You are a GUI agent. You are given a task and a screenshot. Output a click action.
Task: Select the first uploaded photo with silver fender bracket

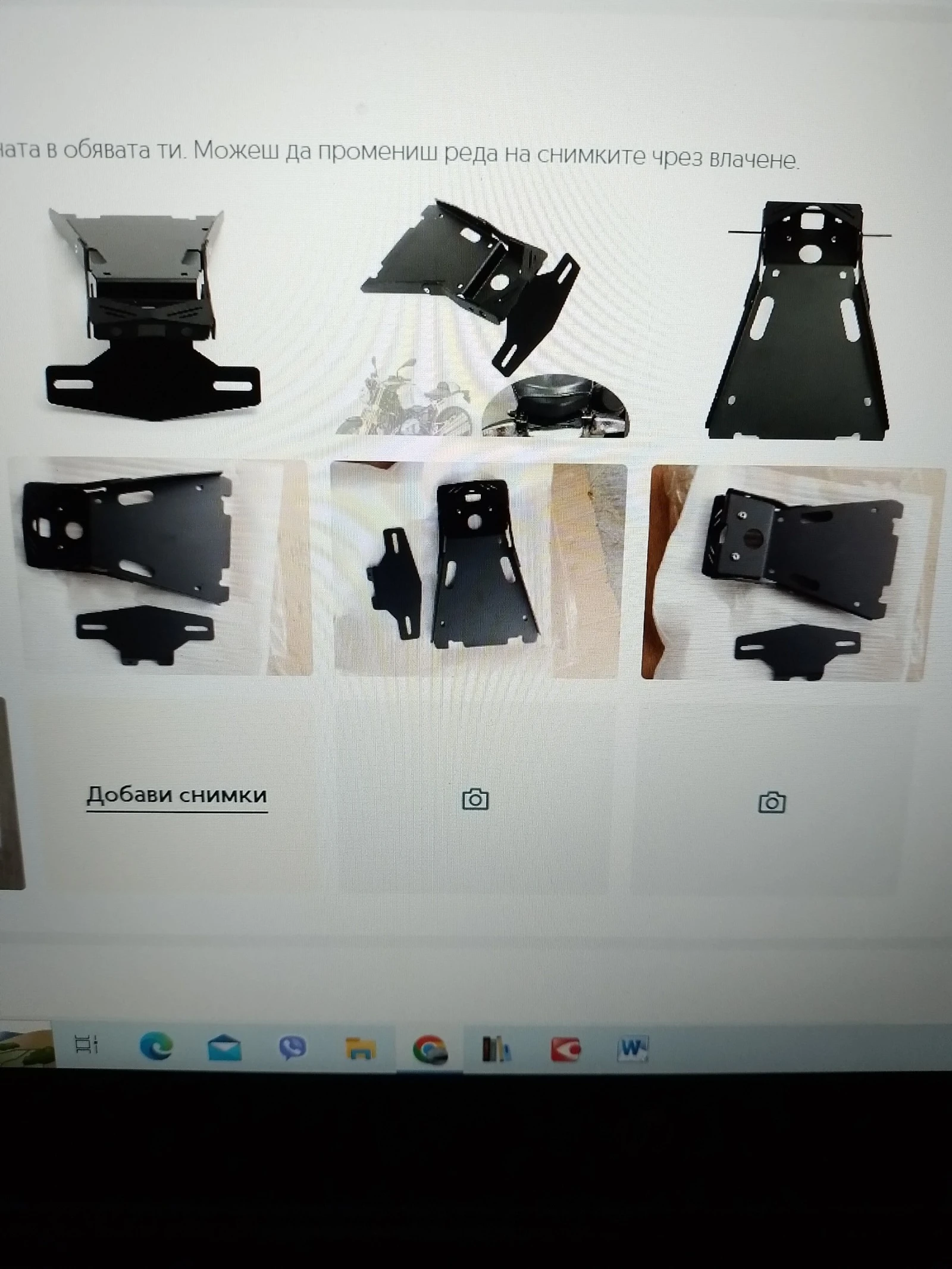point(154,315)
